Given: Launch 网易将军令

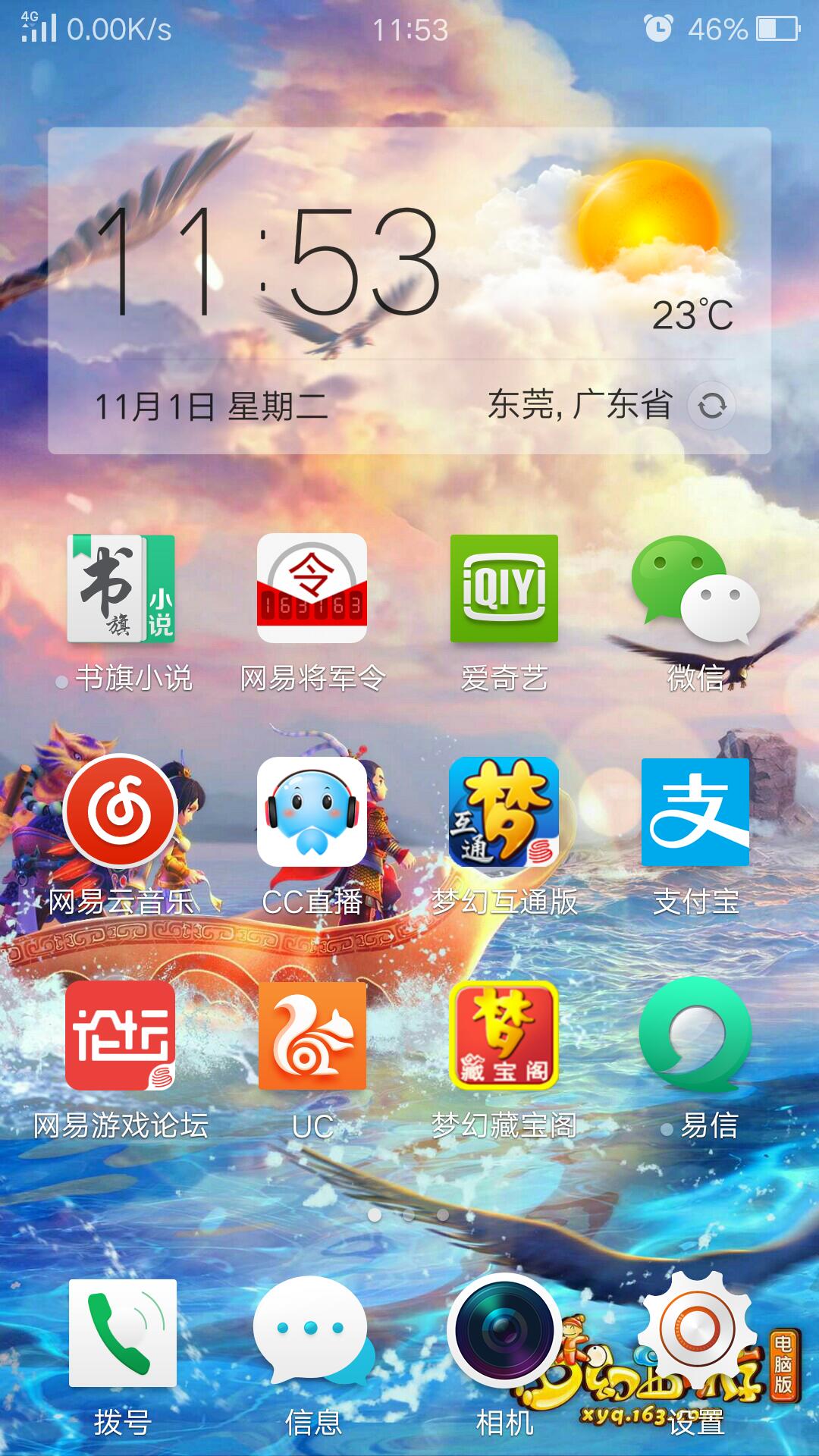Looking at the screenshot, I should [x=312, y=589].
